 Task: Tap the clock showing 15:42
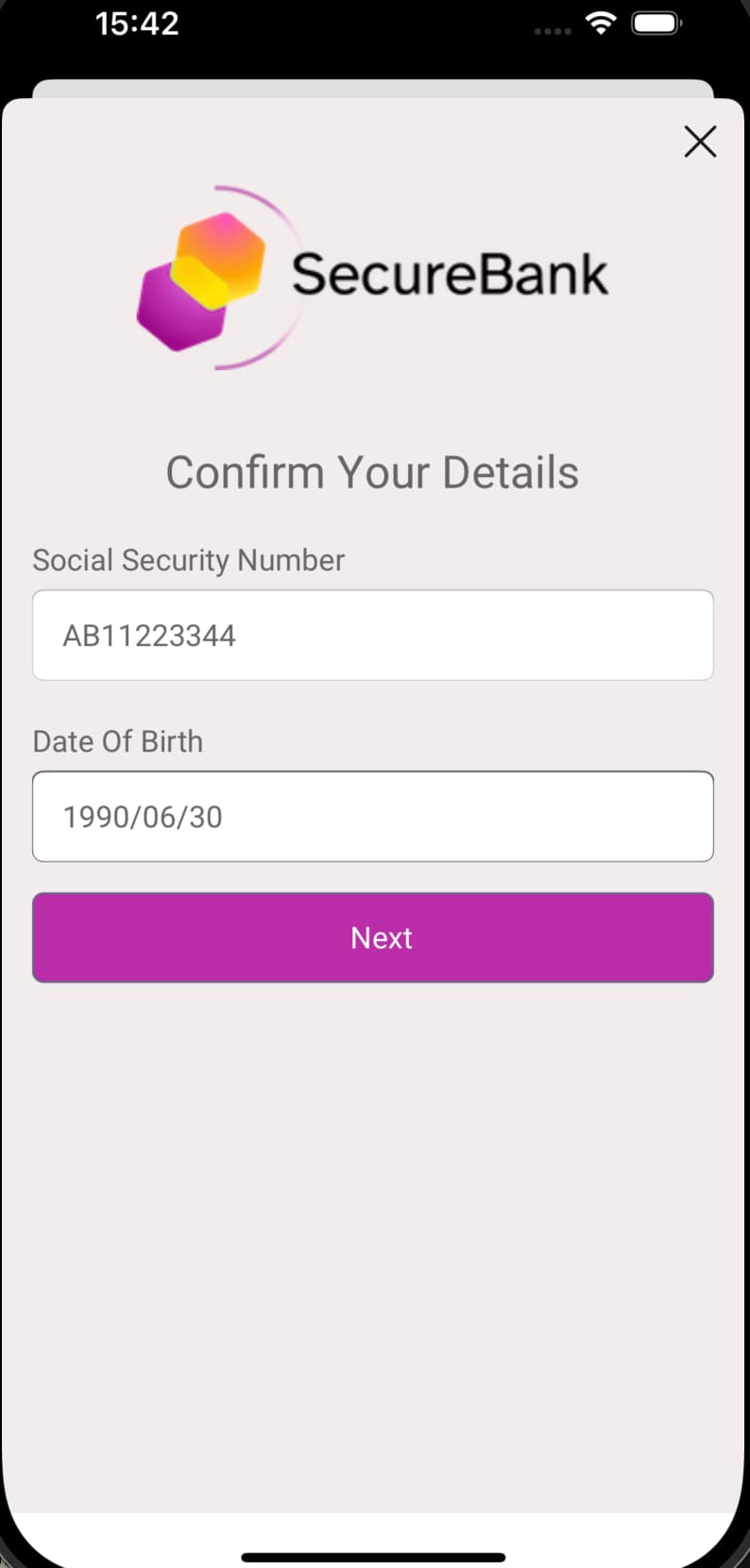pyautogui.click(x=138, y=24)
